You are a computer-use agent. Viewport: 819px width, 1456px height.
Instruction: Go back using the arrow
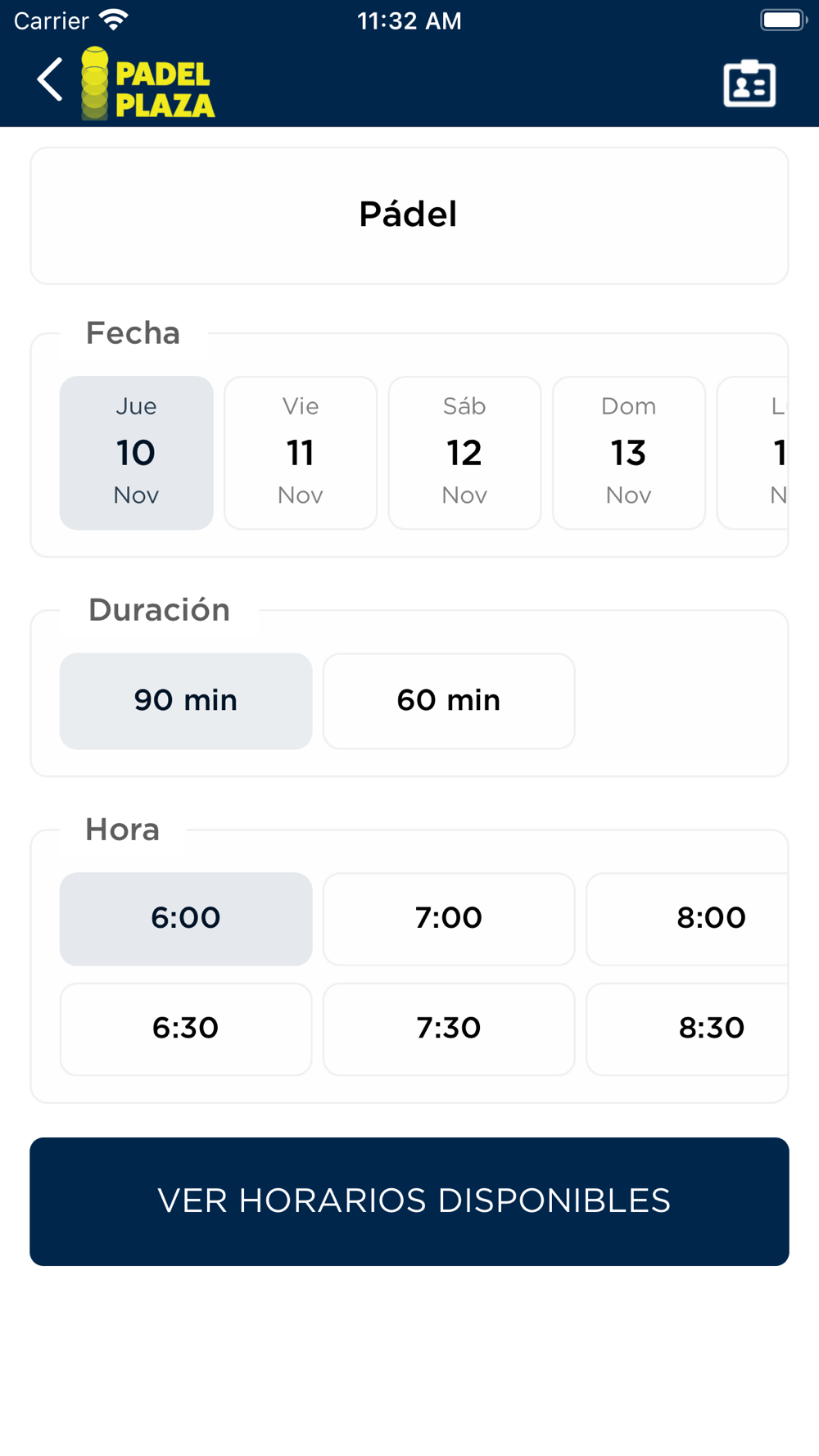pos(50,80)
